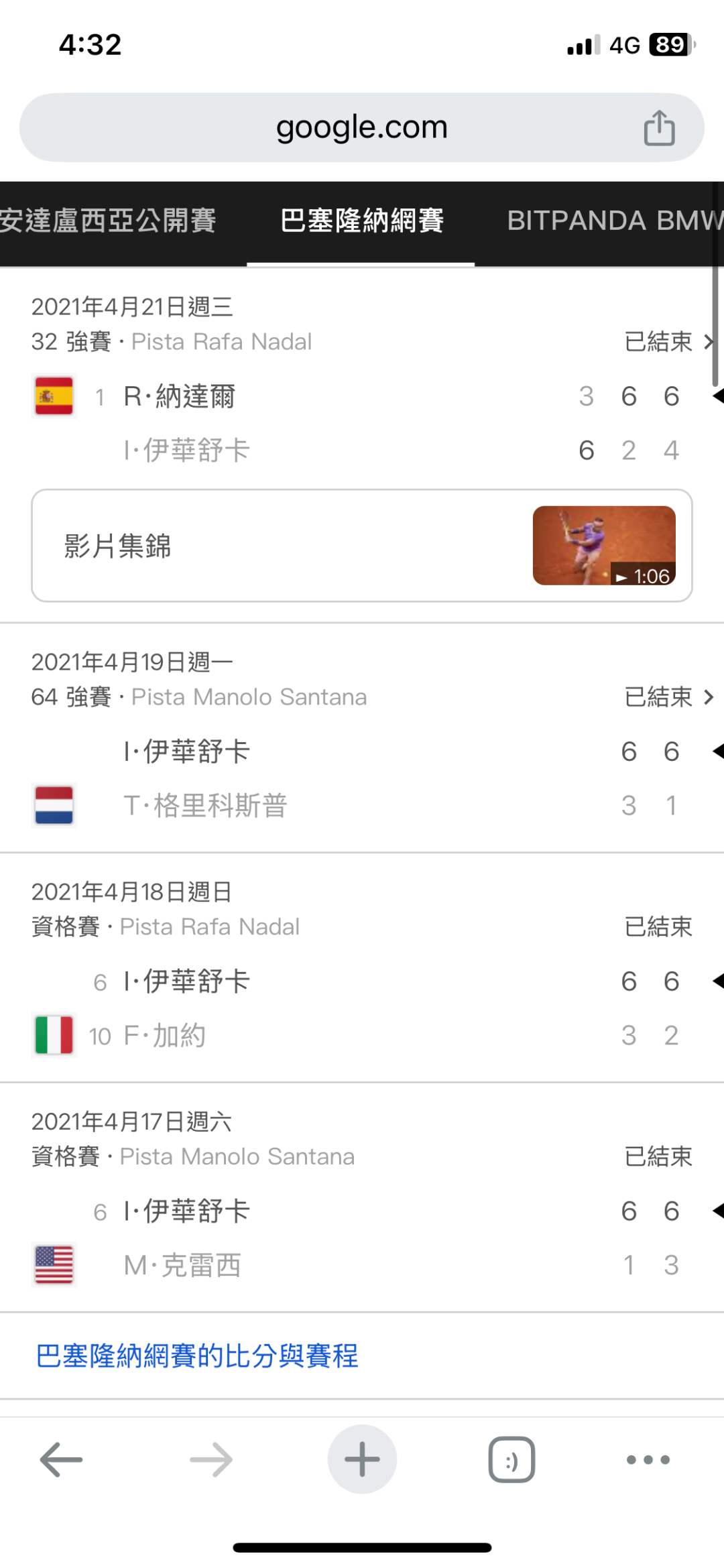Share this page via the share icon
724x1568 pixels.
pyautogui.click(x=659, y=127)
